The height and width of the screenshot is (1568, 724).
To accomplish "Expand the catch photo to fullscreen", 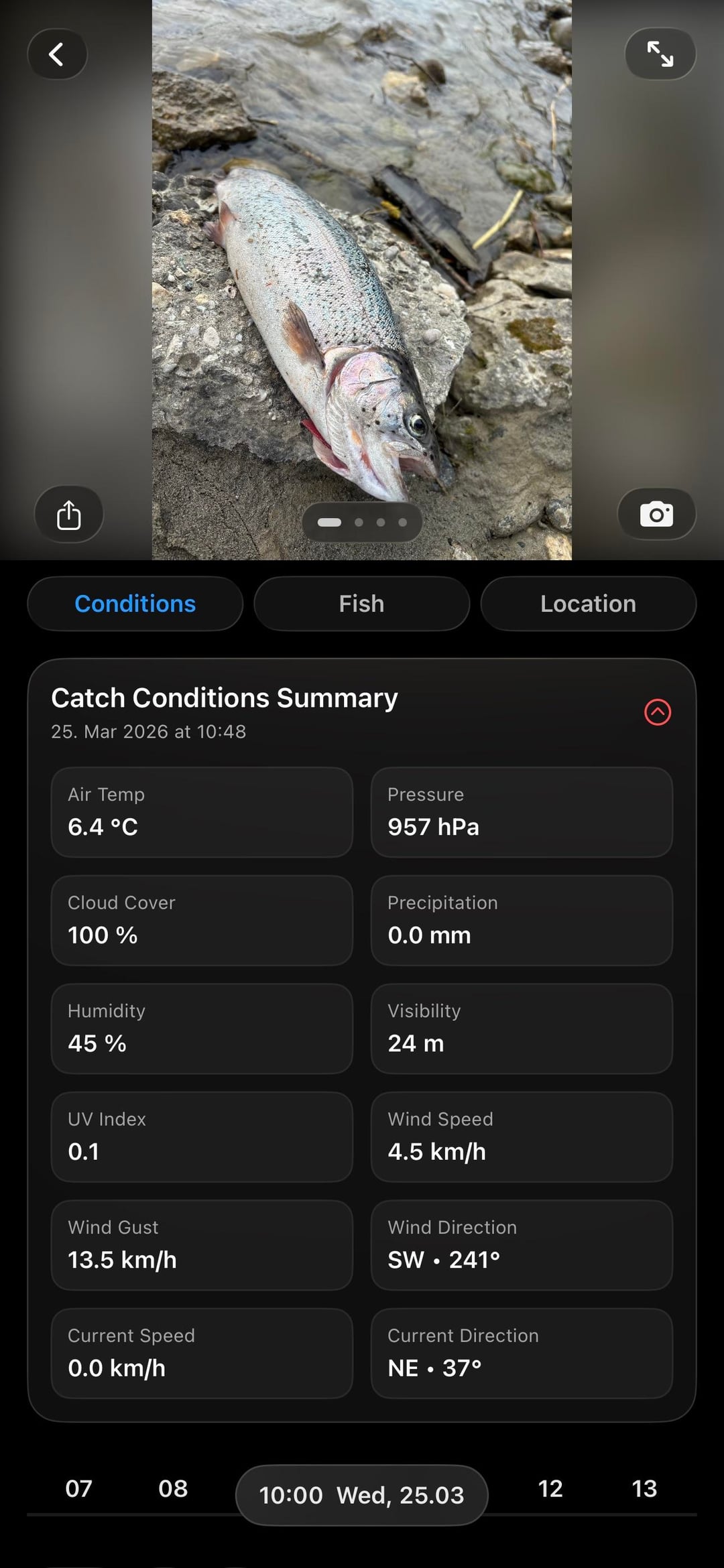I will pos(660,54).
